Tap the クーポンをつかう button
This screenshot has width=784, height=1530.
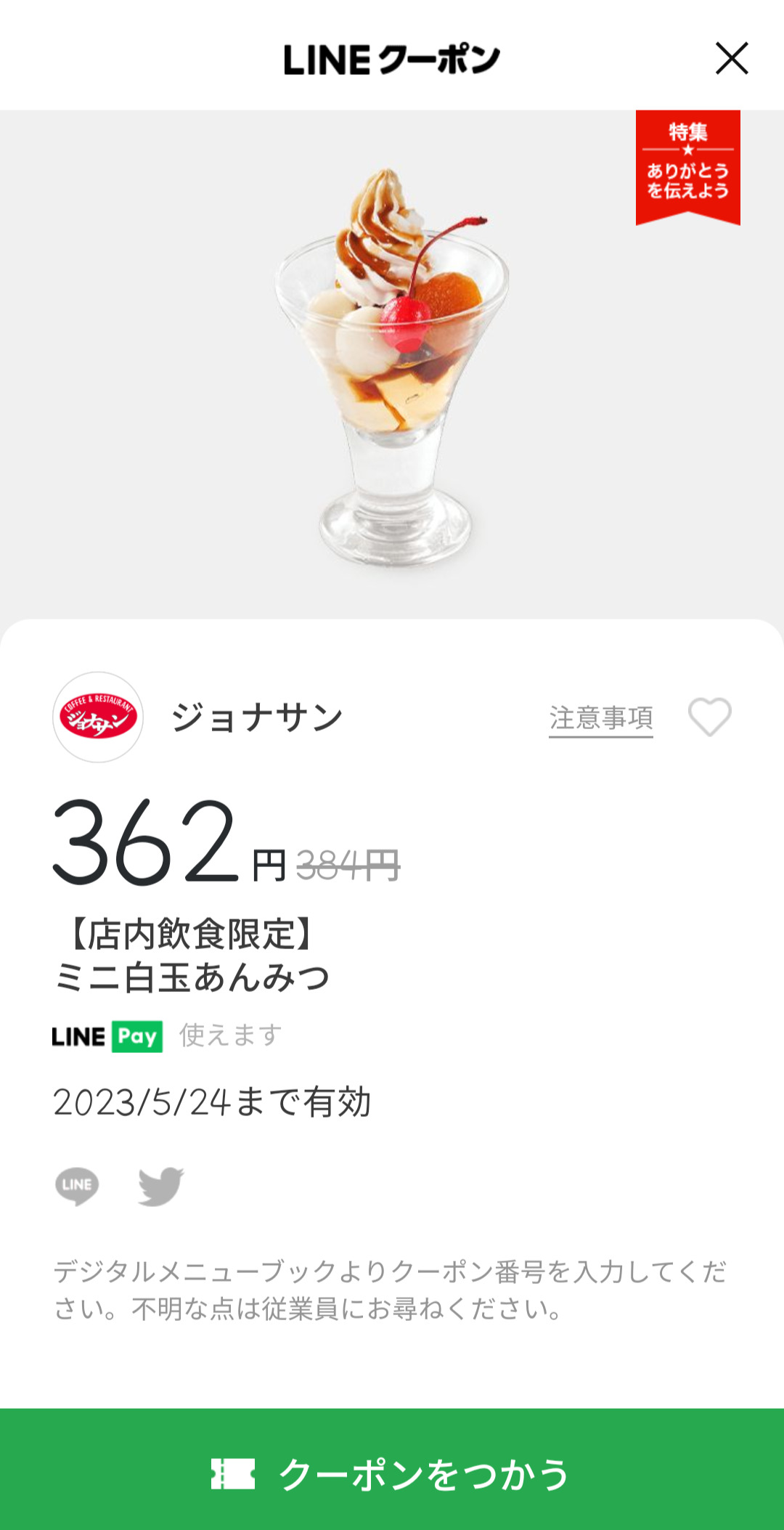pyautogui.click(x=392, y=1473)
